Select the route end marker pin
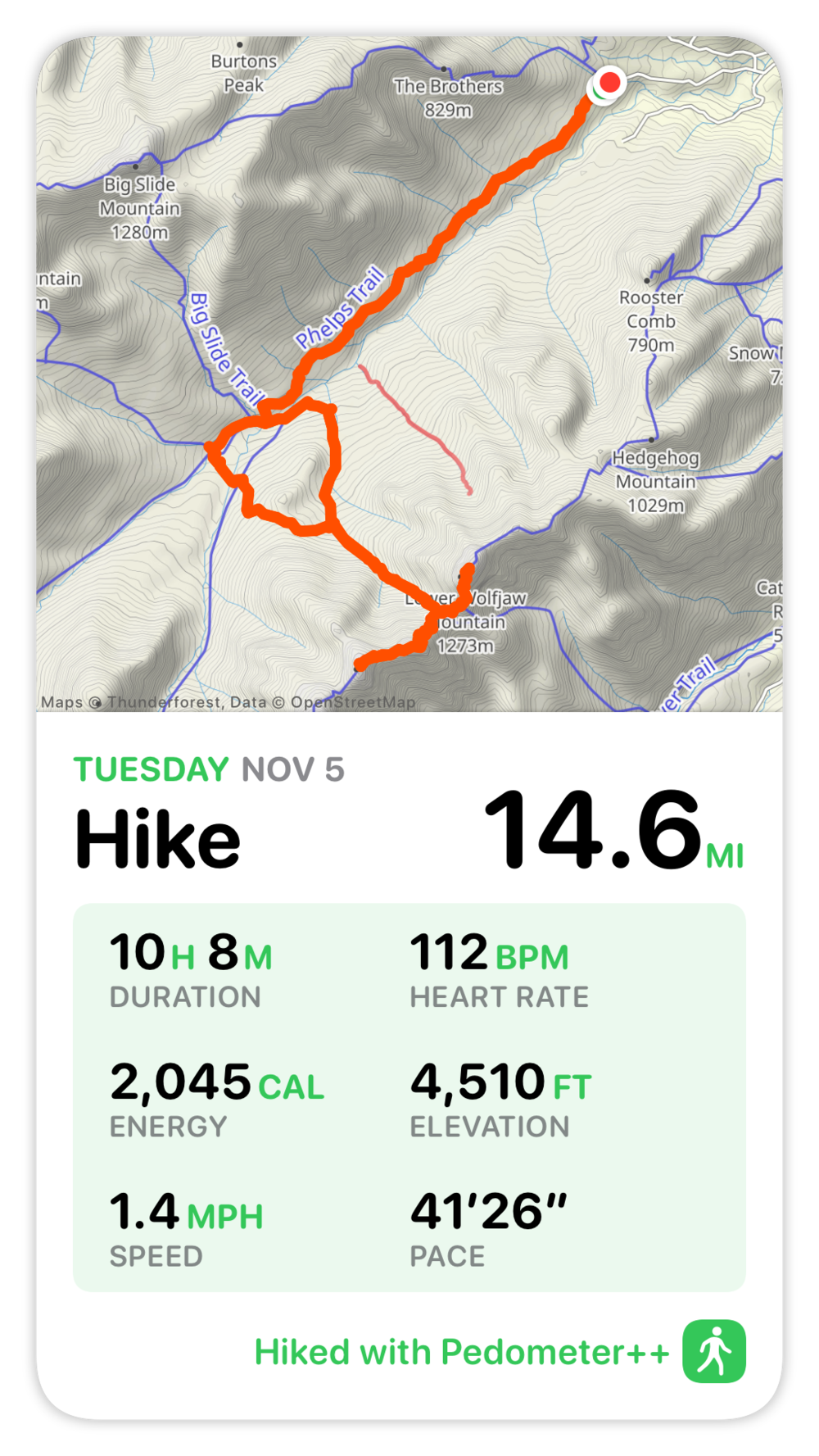Screen dimensions: 819x1456 [608, 84]
